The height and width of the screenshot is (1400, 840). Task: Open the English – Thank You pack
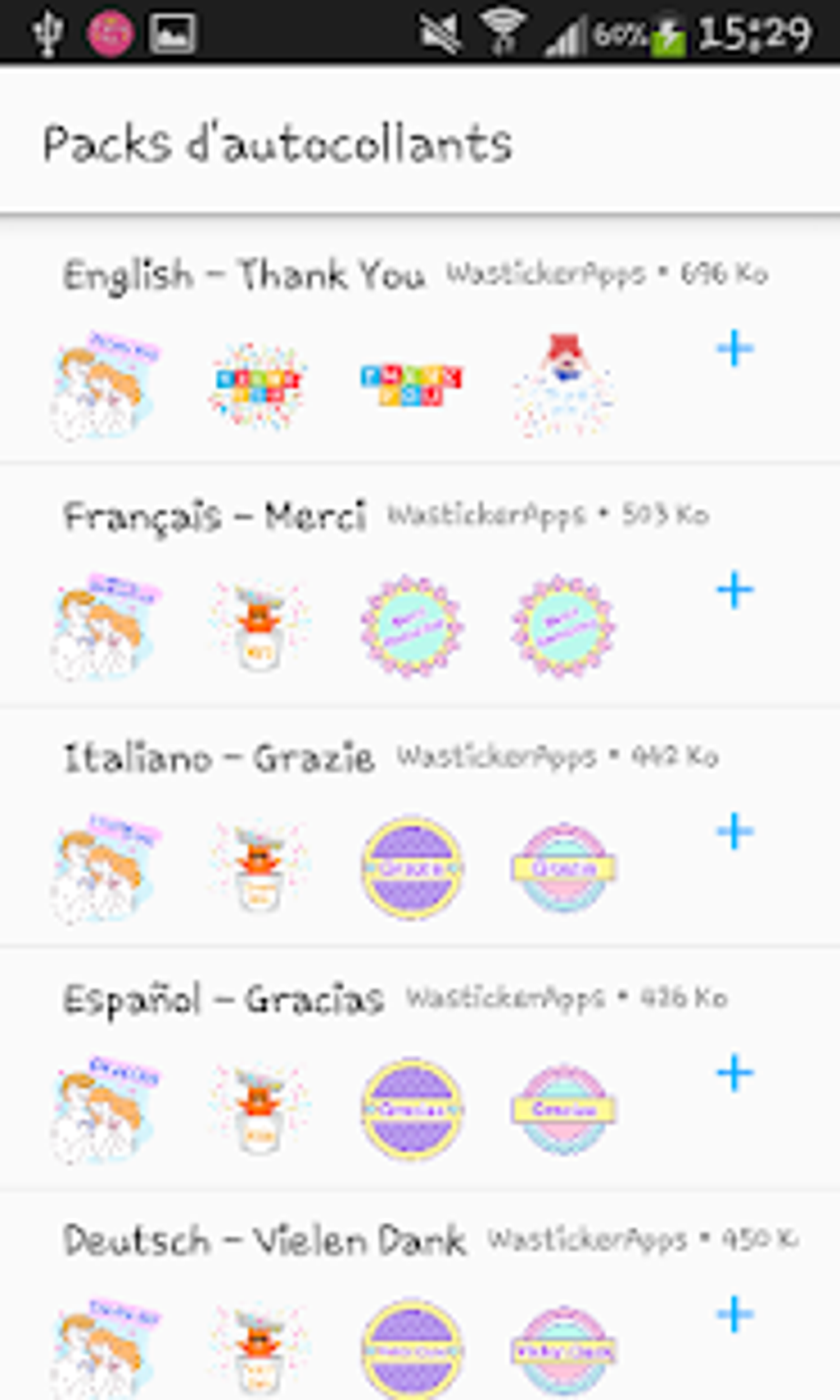pyautogui.click(x=244, y=275)
